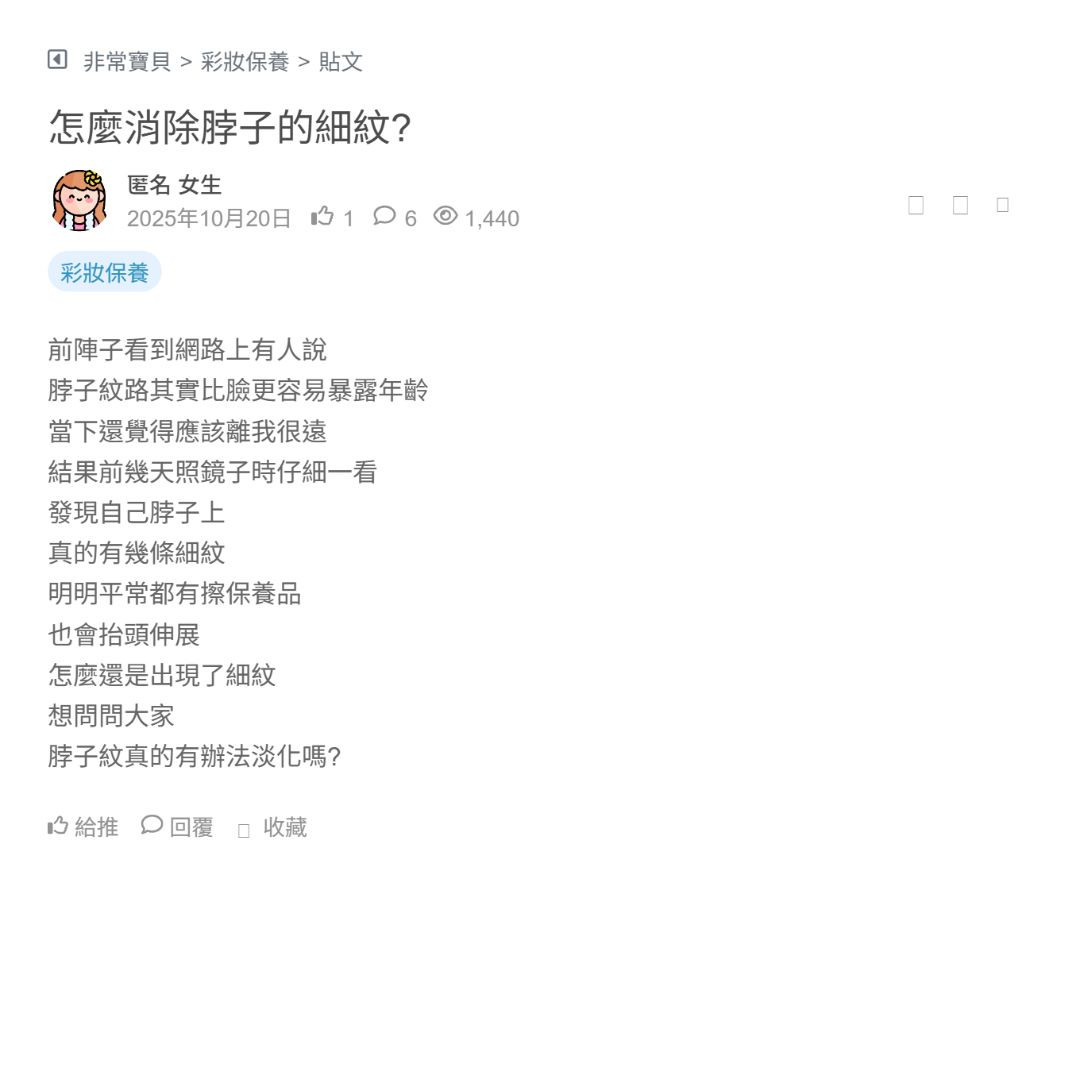
Task: Go to 彩妝保養 breadcrumb category
Action: coord(244,62)
